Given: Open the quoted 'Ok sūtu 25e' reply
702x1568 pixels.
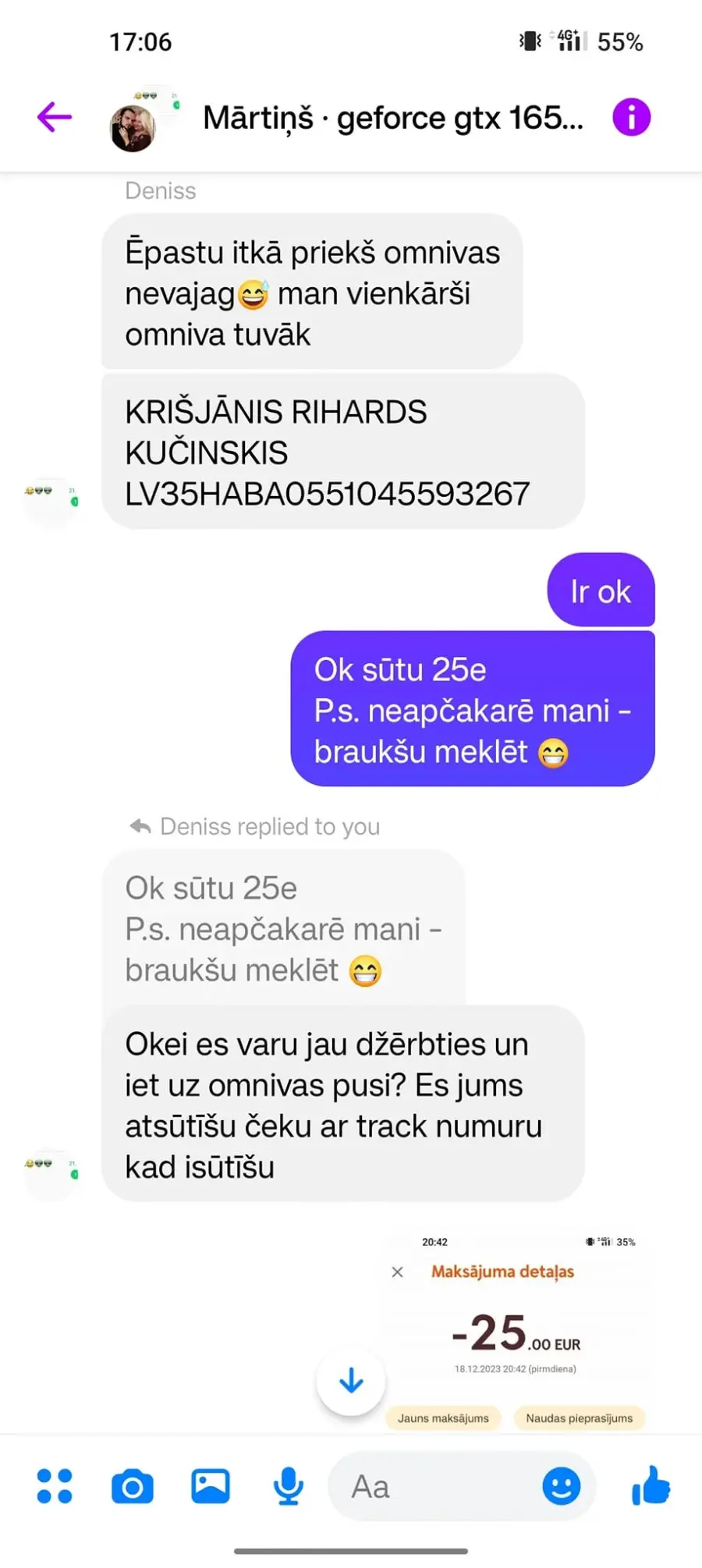Looking at the screenshot, I should point(284,928).
